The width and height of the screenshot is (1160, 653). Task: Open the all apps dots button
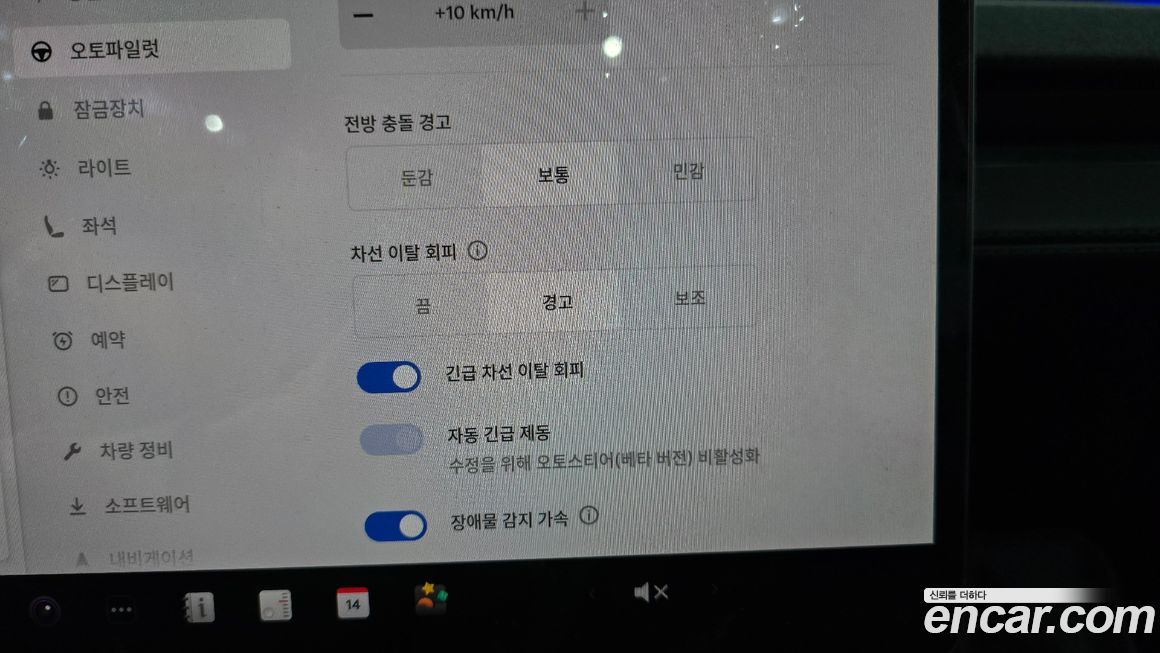[x=122, y=609]
